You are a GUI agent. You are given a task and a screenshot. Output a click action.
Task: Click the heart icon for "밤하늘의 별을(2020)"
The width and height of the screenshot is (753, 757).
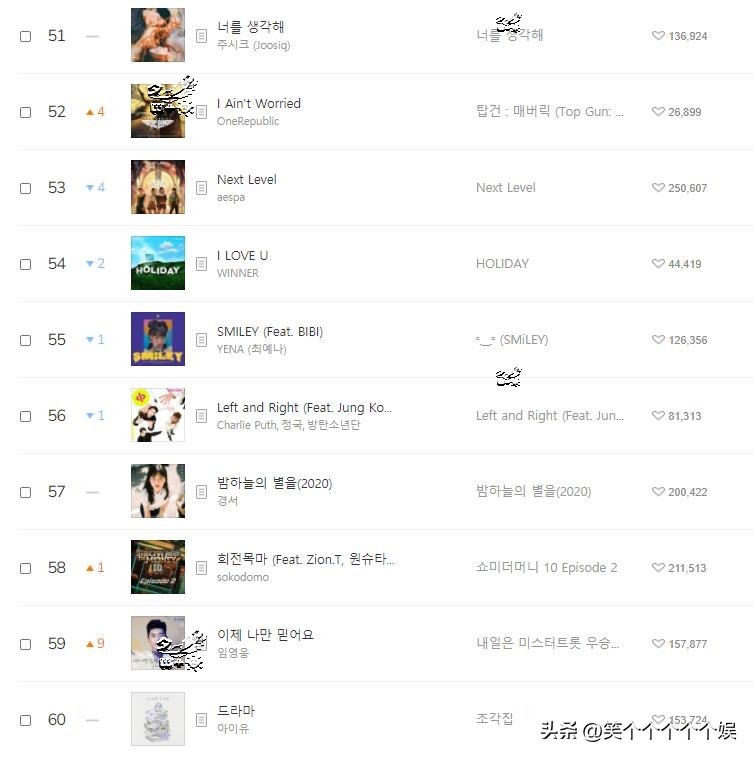tap(658, 491)
